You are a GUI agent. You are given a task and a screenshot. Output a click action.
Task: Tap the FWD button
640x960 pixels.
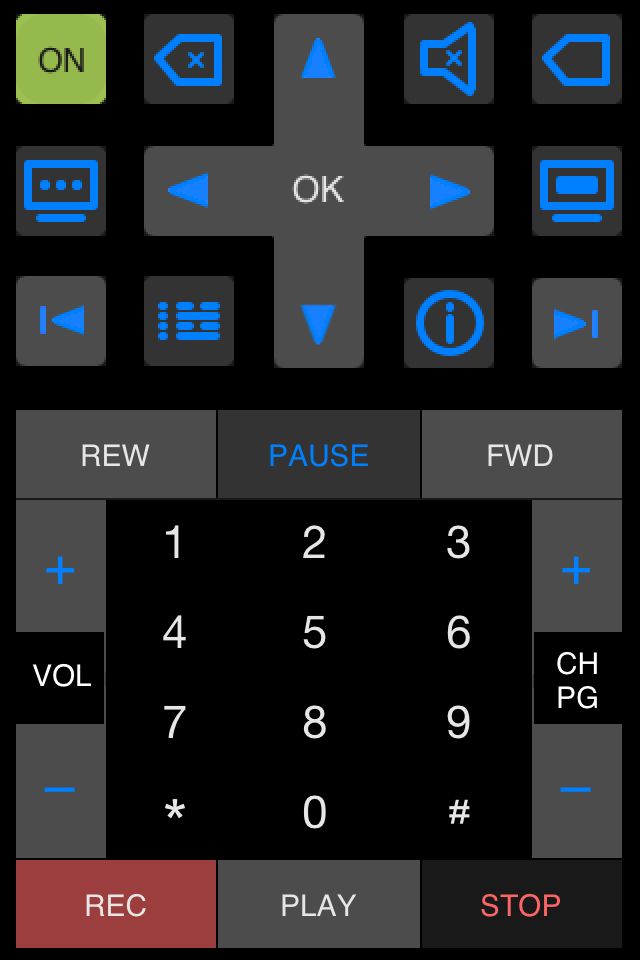click(520, 455)
